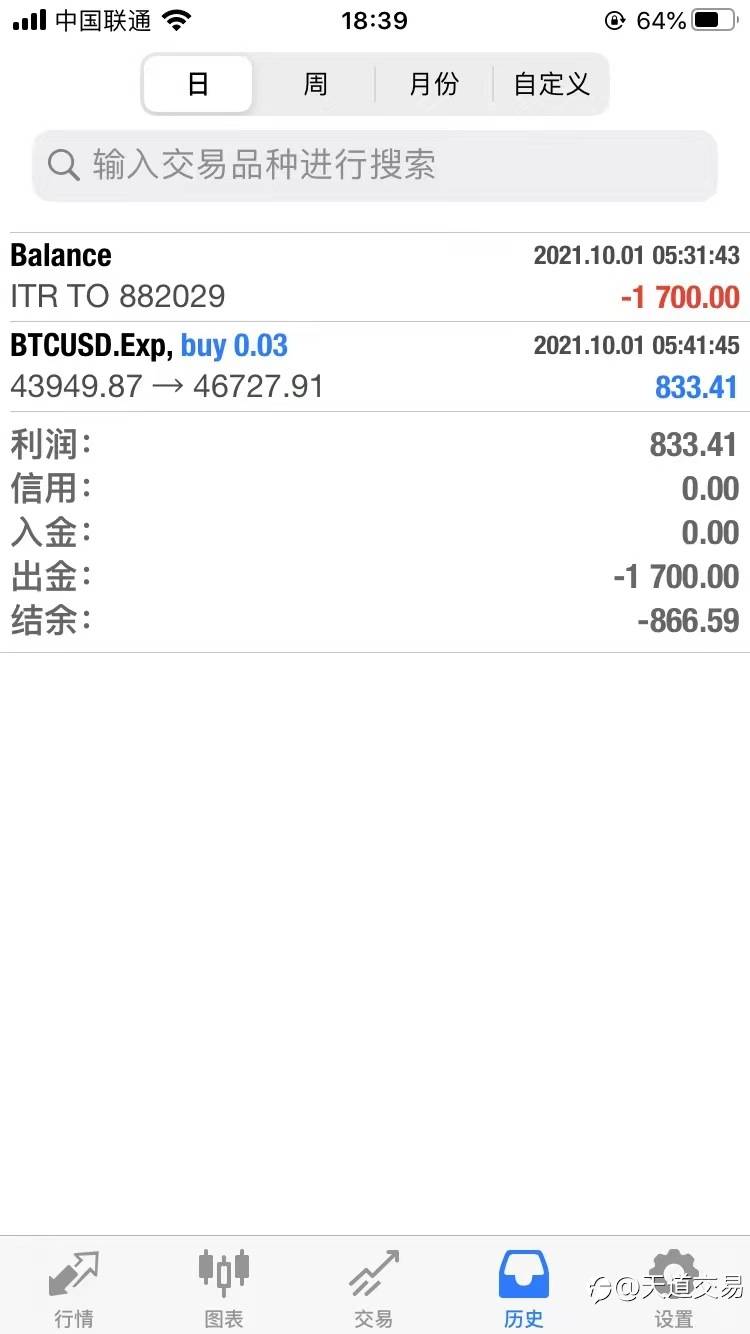
Task: Switch to the 月份 (month) period
Action: coord(433,84)
